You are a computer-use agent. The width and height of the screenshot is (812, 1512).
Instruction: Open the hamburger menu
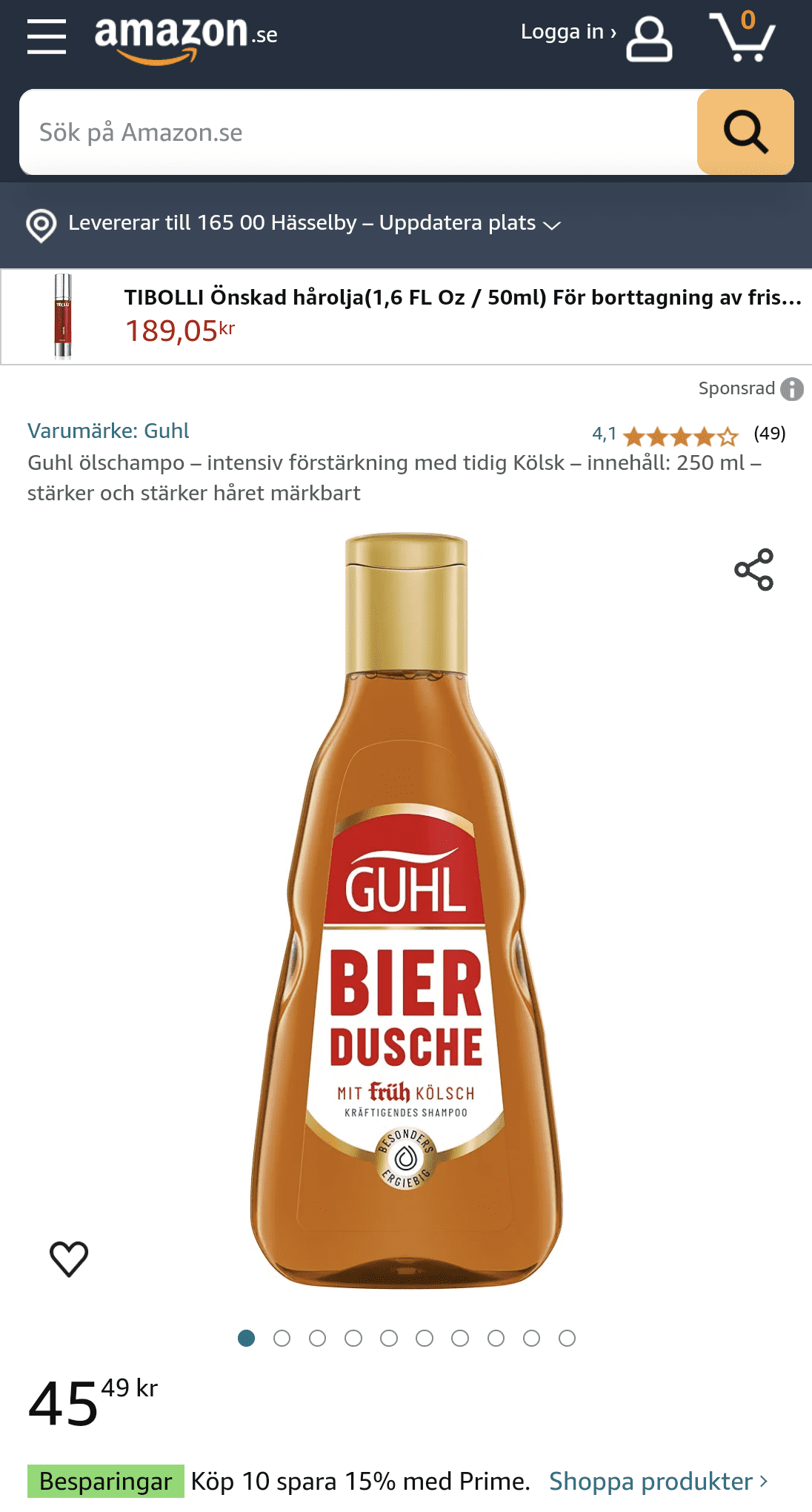click(x=47, y=37)
